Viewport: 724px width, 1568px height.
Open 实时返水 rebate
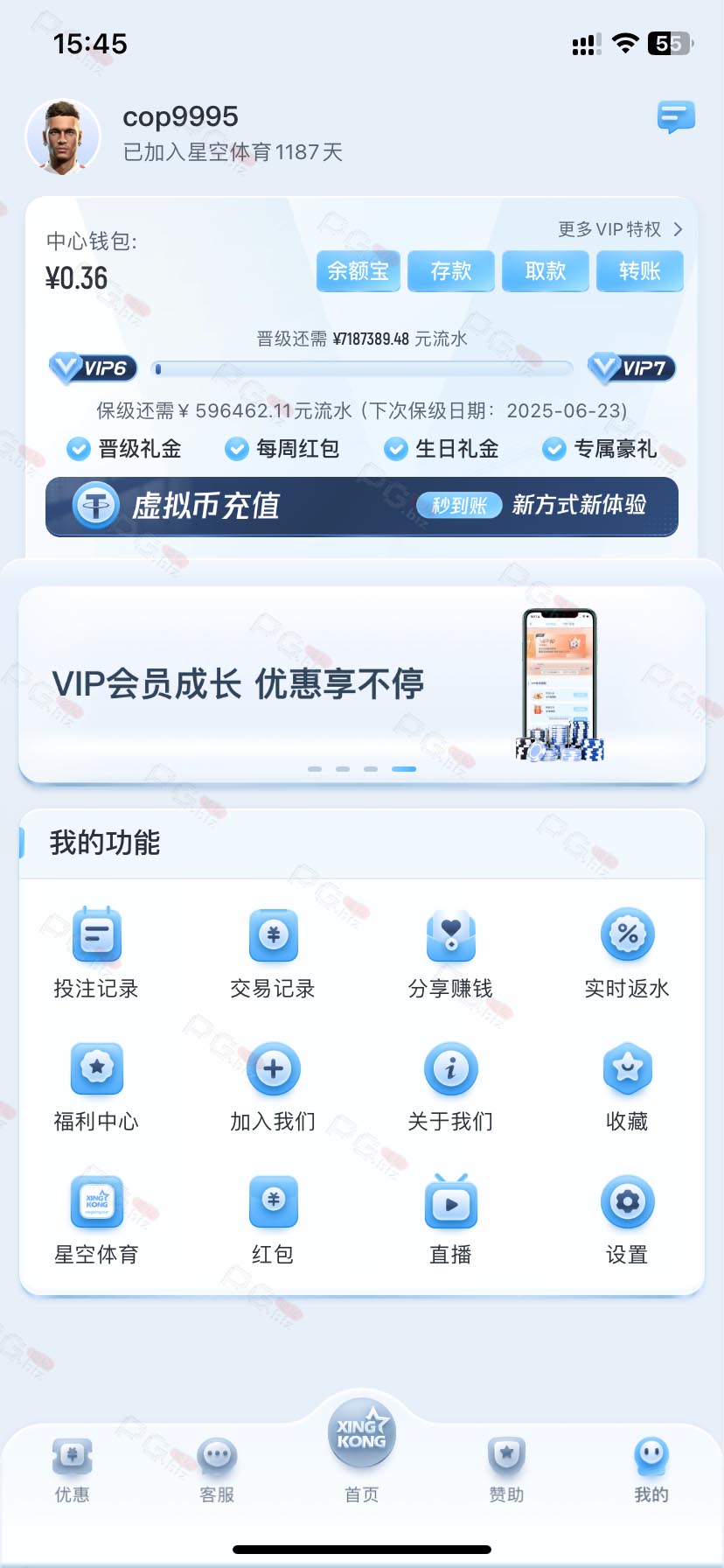(627, 953)
